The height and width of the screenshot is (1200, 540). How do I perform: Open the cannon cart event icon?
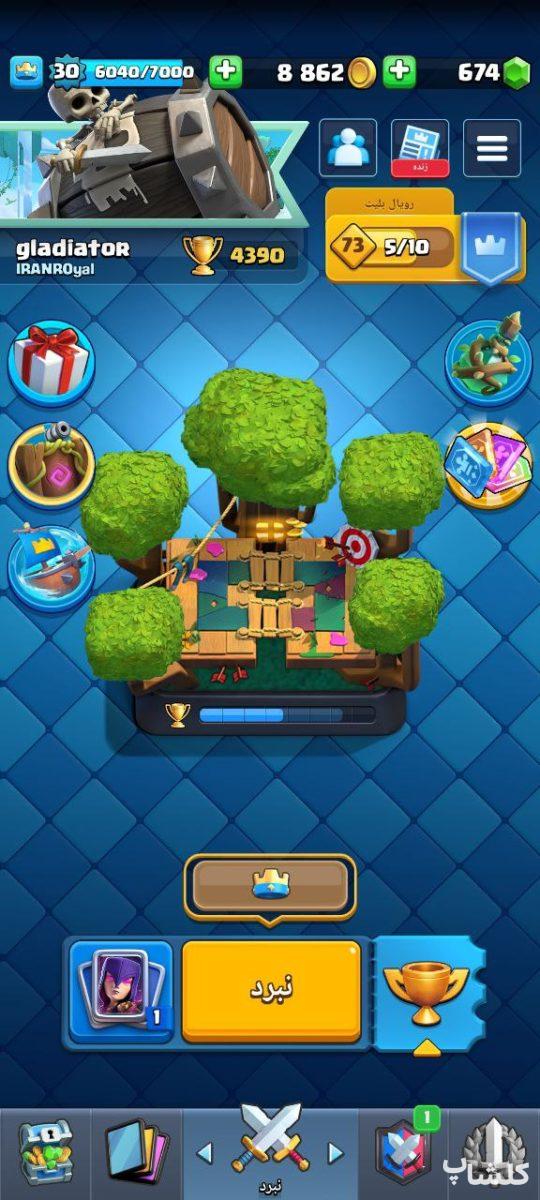coord(51,465)
